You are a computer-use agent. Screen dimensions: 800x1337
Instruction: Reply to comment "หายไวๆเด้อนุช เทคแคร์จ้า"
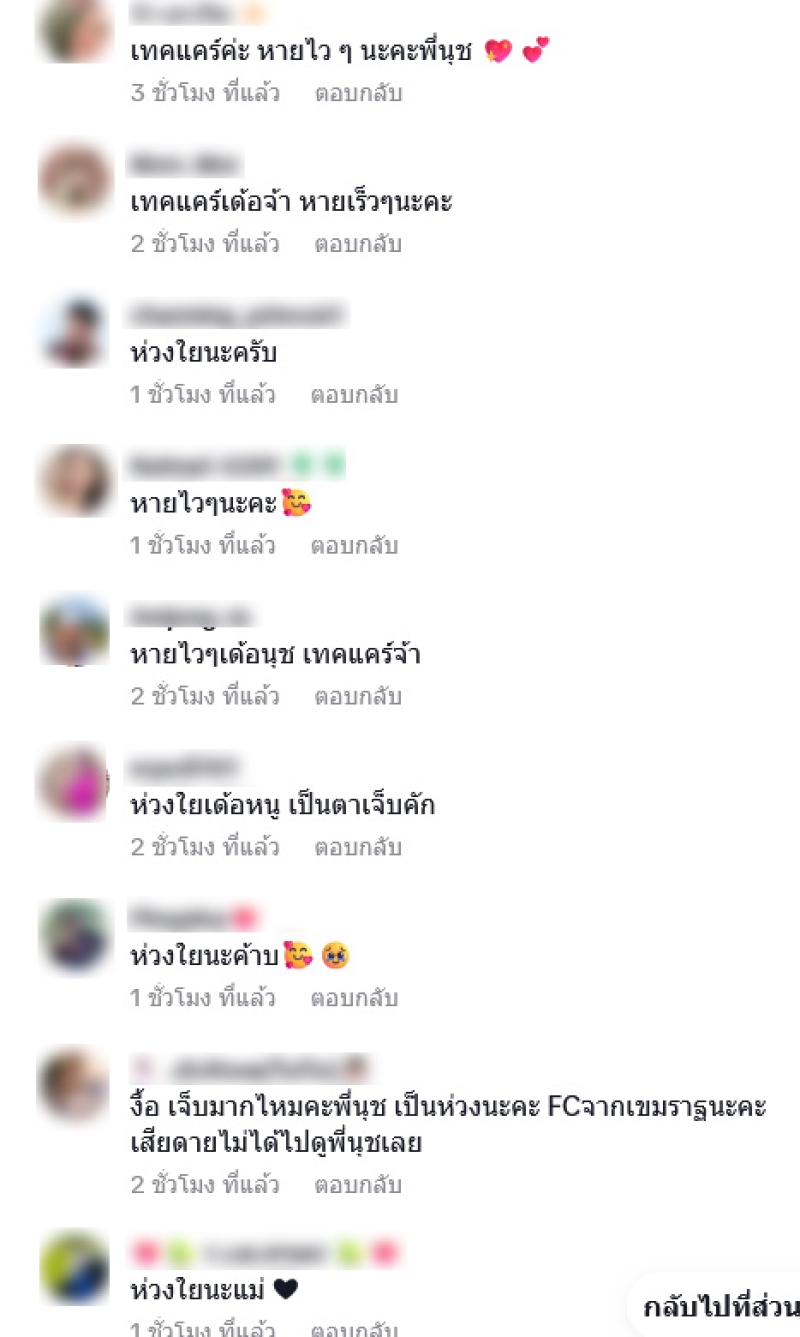[x=358, y=696]
